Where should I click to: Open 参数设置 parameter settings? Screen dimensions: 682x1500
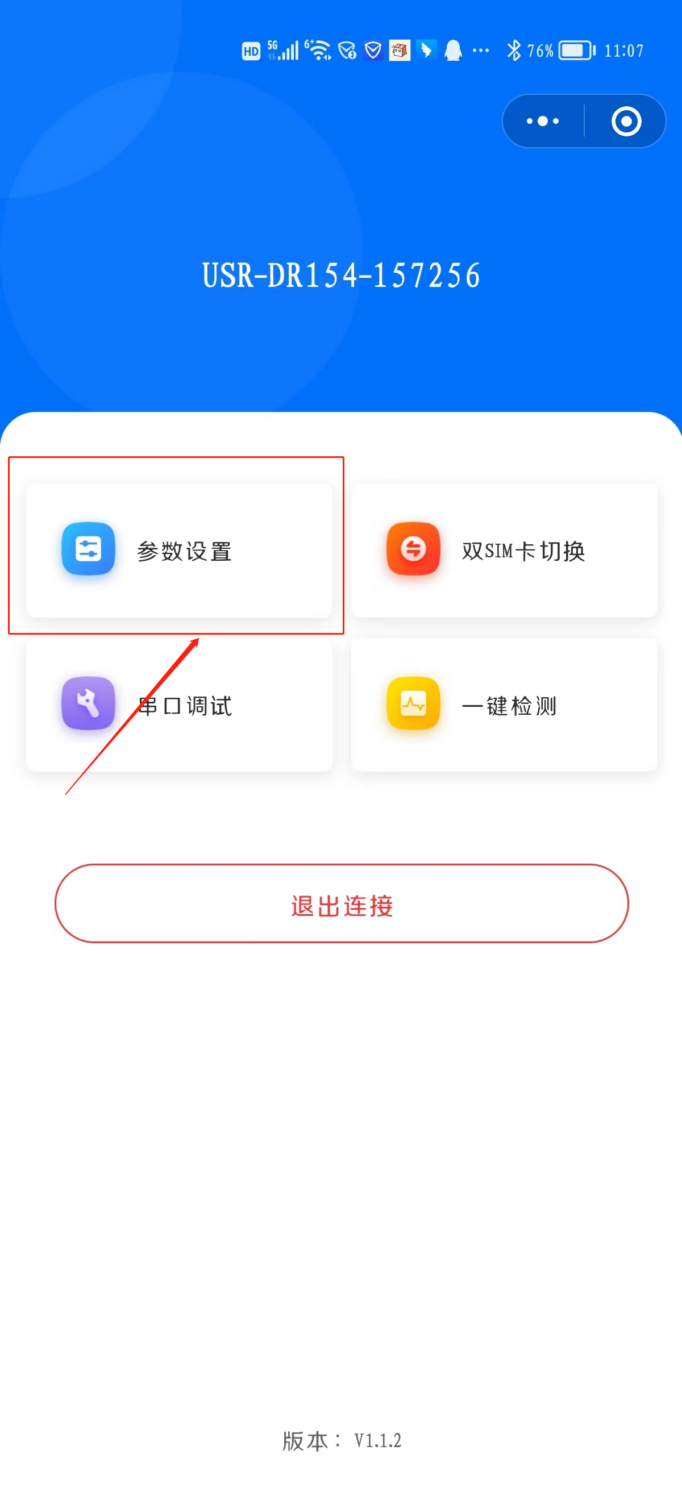pos(179,551)
